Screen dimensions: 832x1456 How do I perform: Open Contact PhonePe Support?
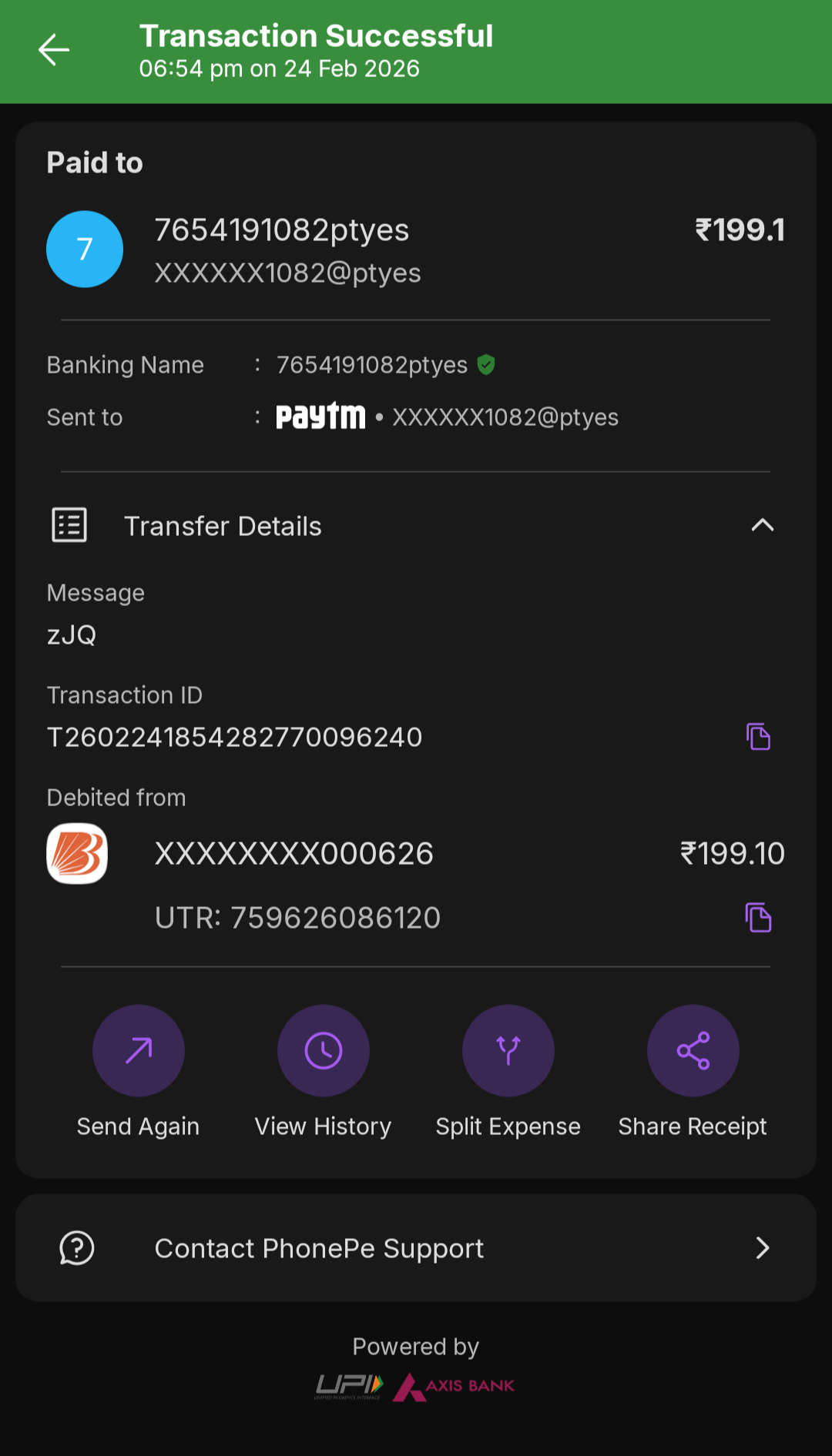point(416,1248)
